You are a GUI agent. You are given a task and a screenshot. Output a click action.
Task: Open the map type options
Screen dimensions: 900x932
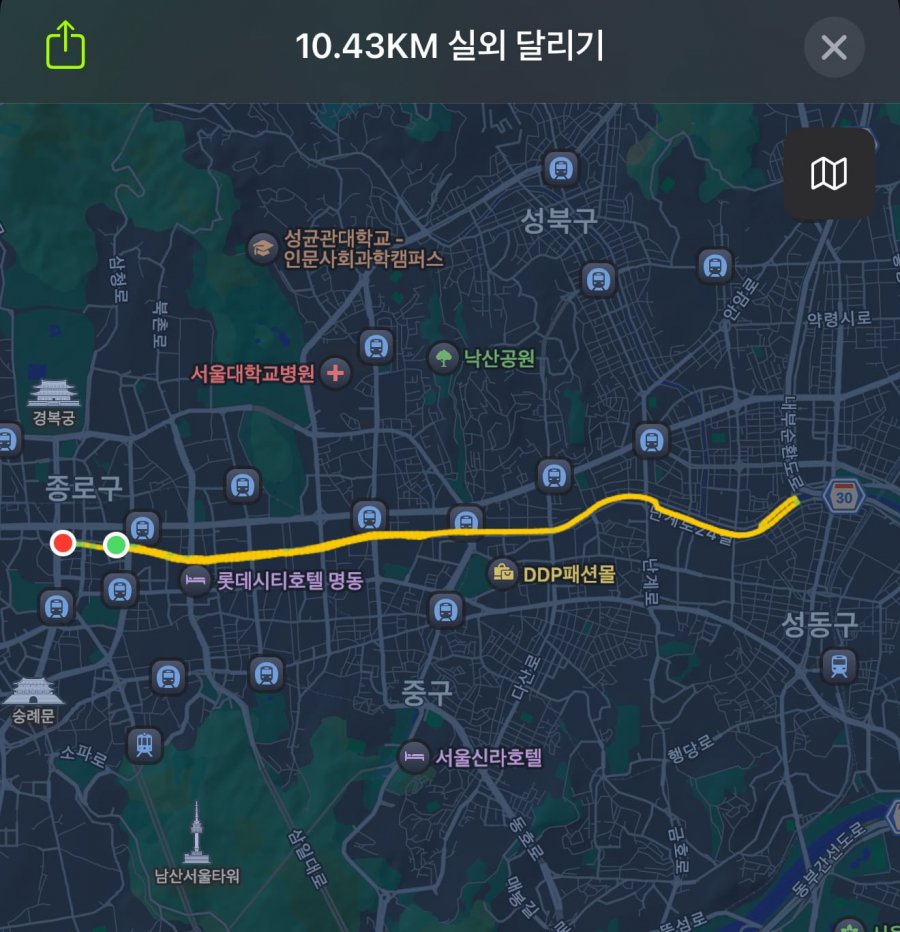[828, 174]
